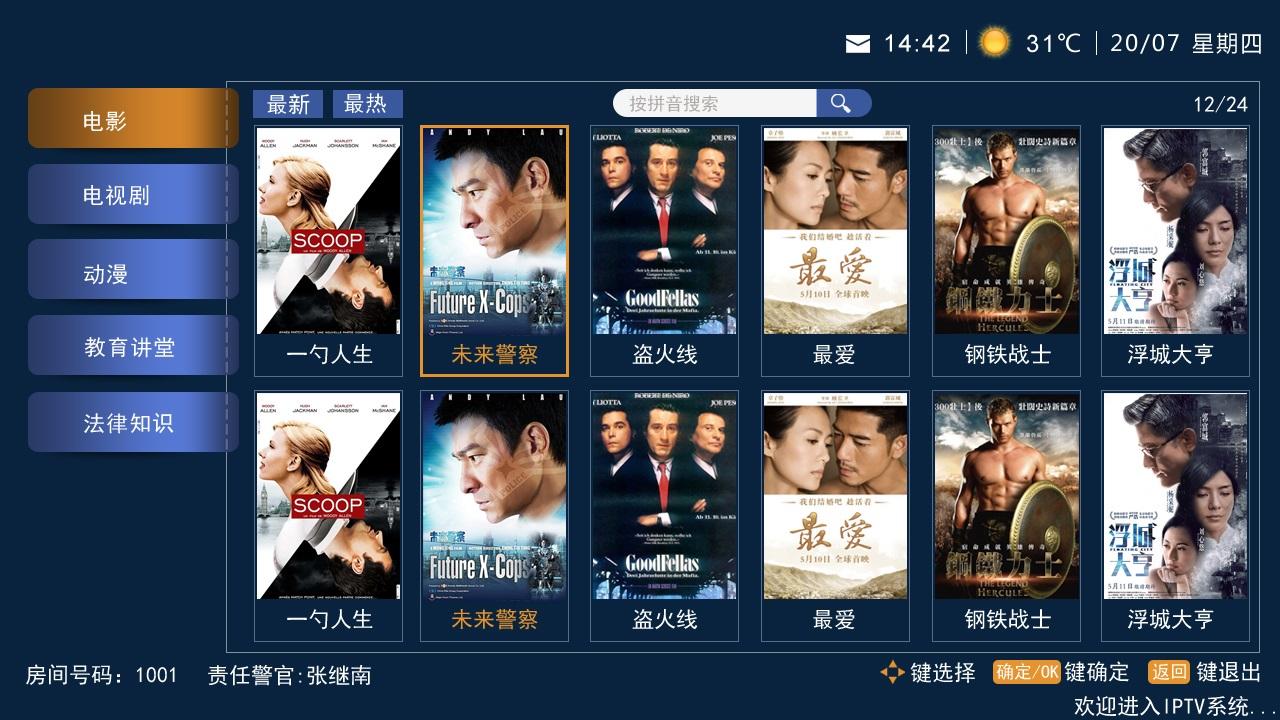The image size is (1280, 720).
Task: Open the first 最爱 movie poster
Action: [835, 231]
